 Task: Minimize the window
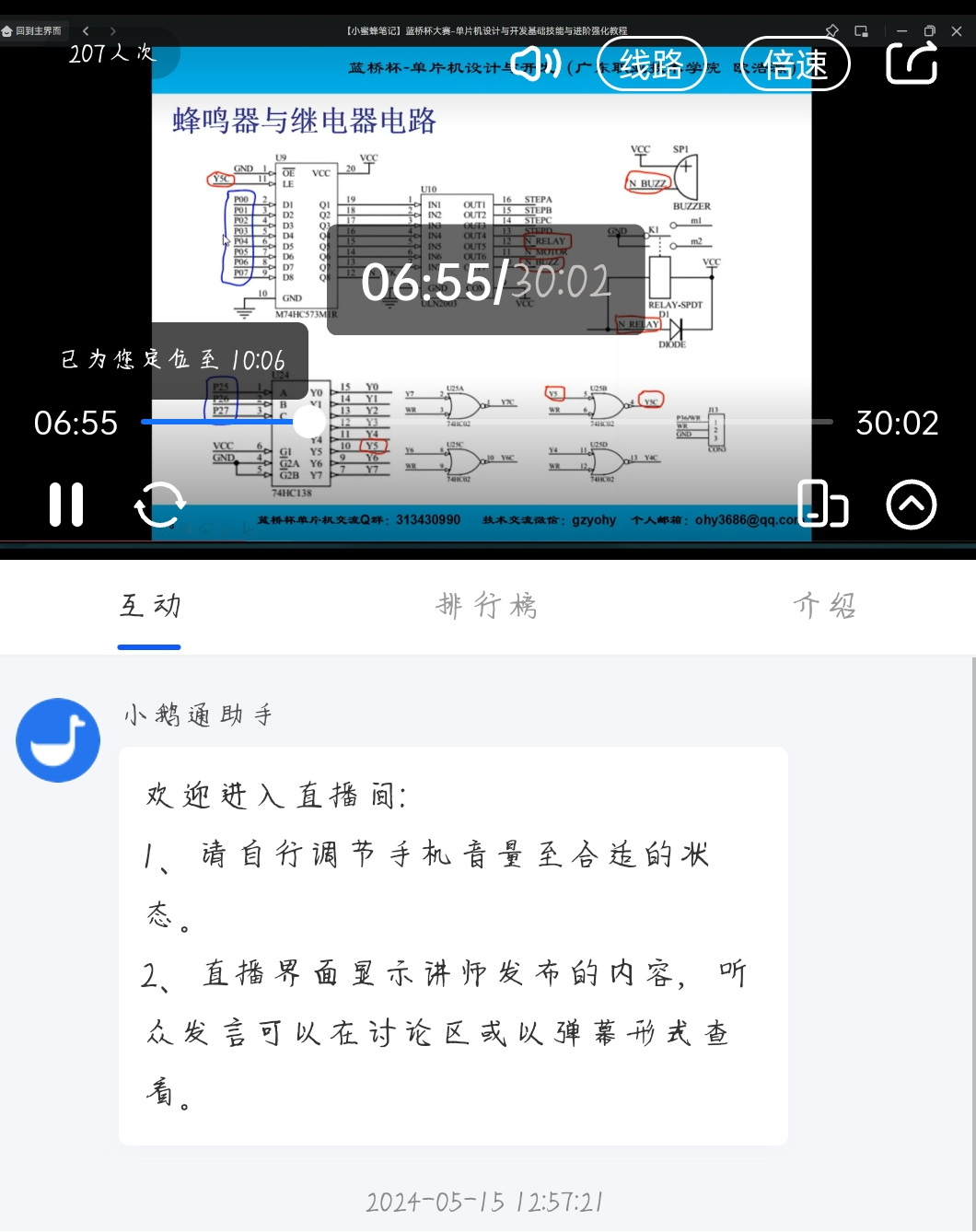[x=901, y=30]
